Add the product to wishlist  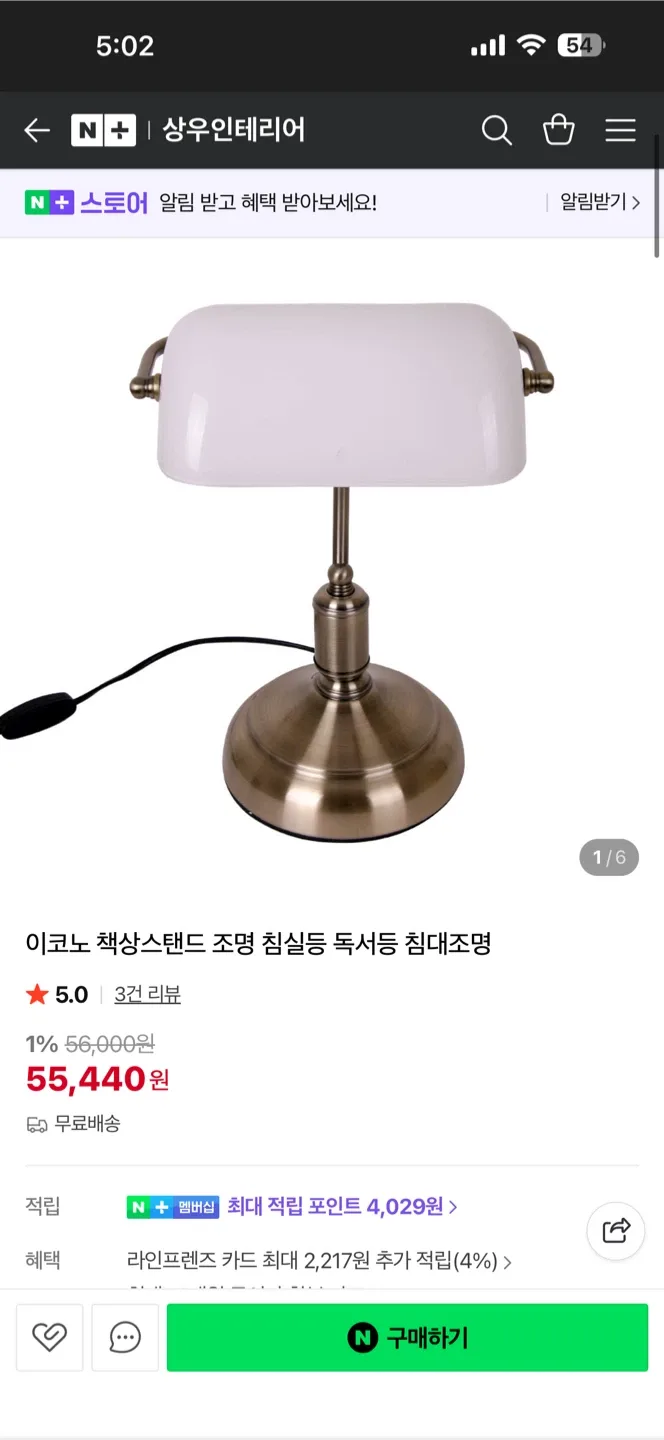(x=49, y=1337)
